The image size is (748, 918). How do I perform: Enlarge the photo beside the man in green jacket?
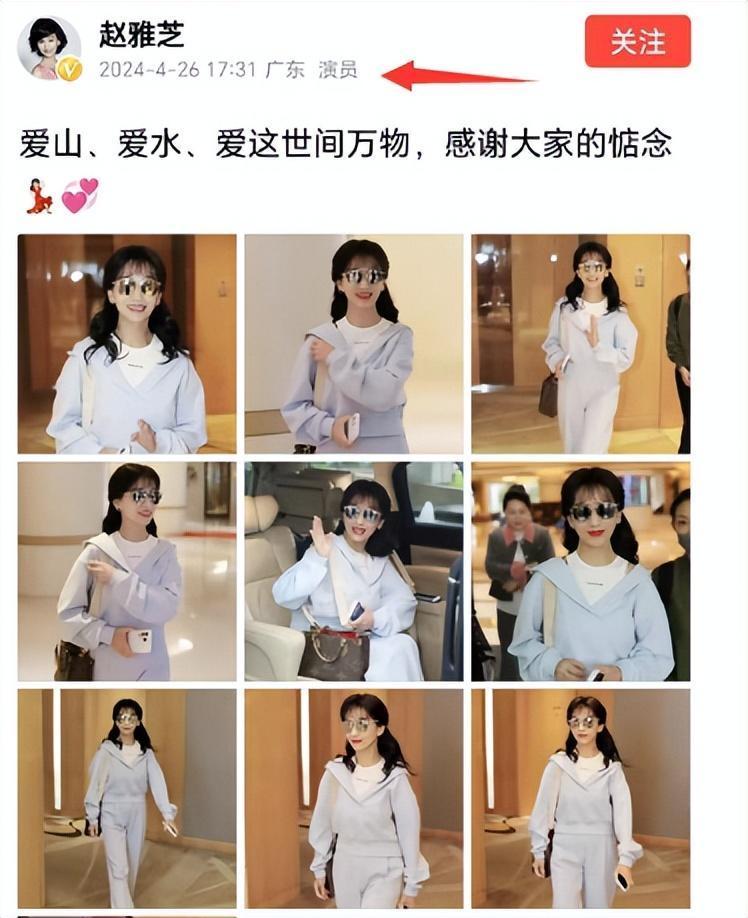[x=580, y=344]
